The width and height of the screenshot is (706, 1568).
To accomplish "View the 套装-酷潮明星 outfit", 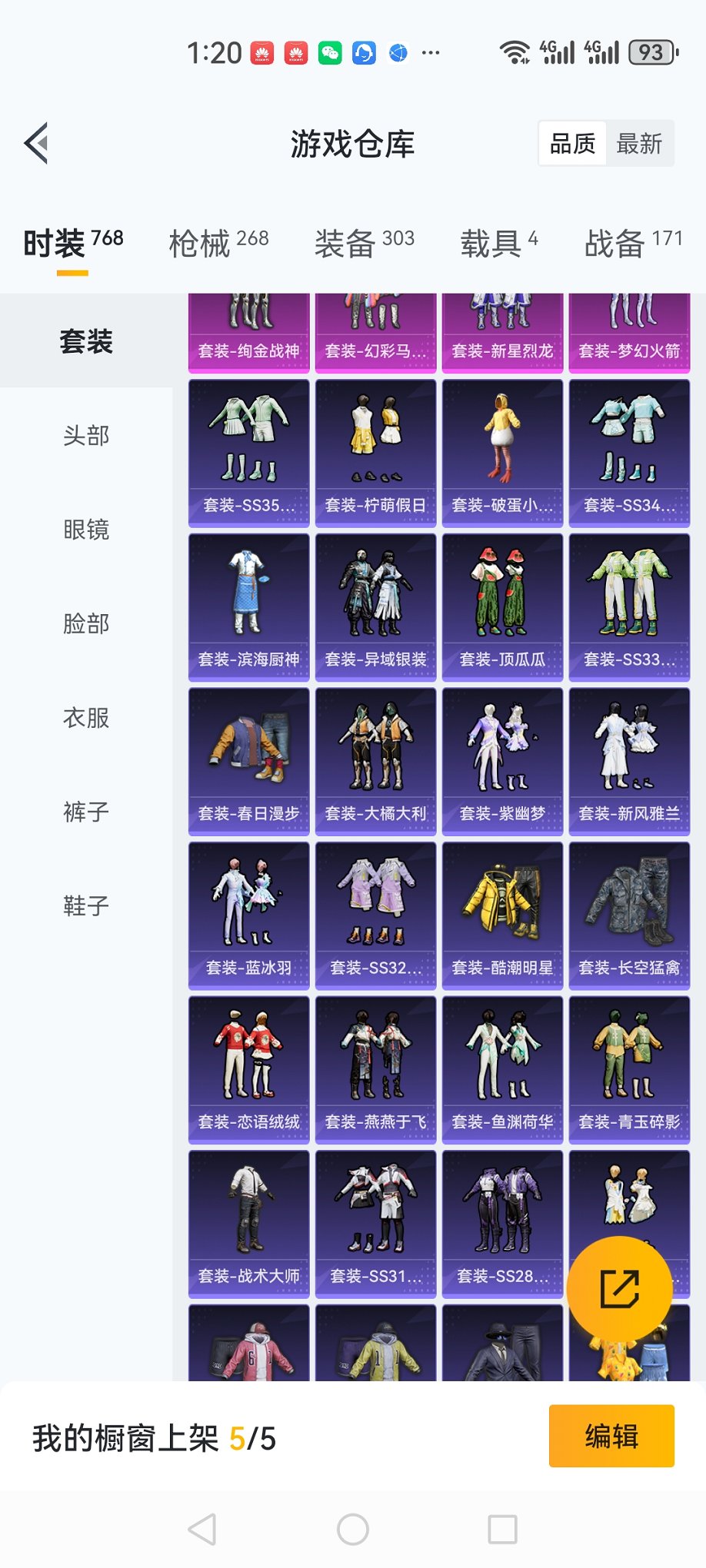I will 502,915.
